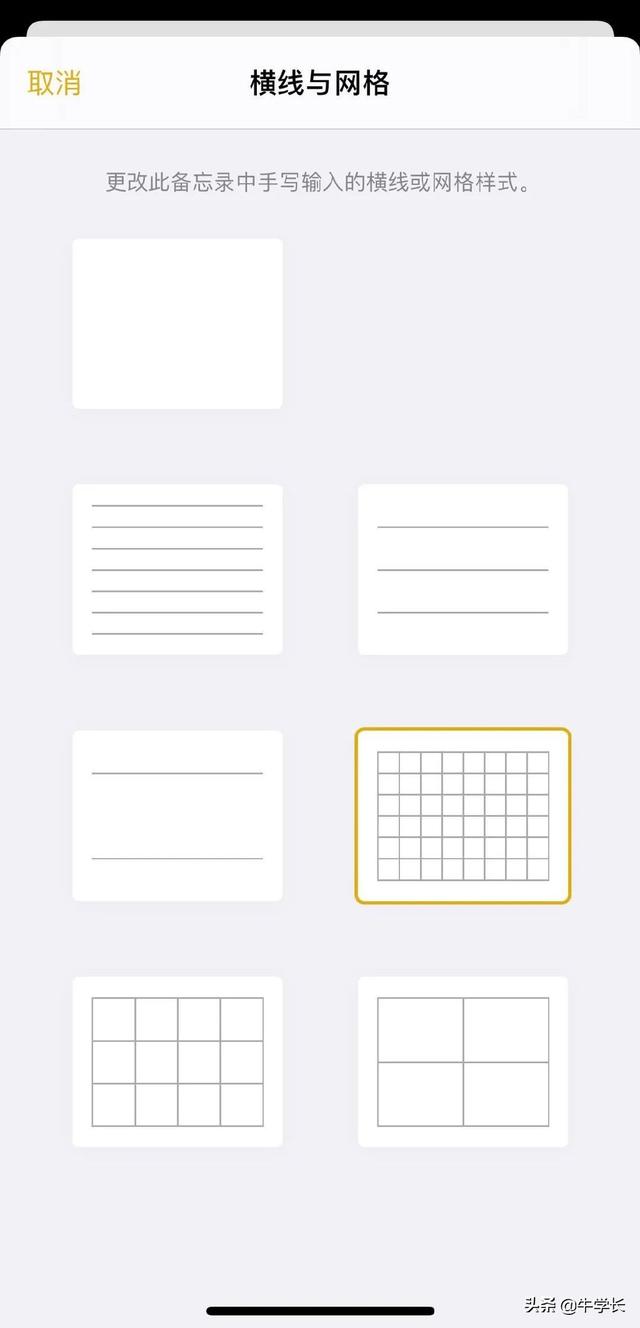Viewport: 640px width, 1328px height.
Task: Pick the medium grid style
Action: [x=177, y=1061]
